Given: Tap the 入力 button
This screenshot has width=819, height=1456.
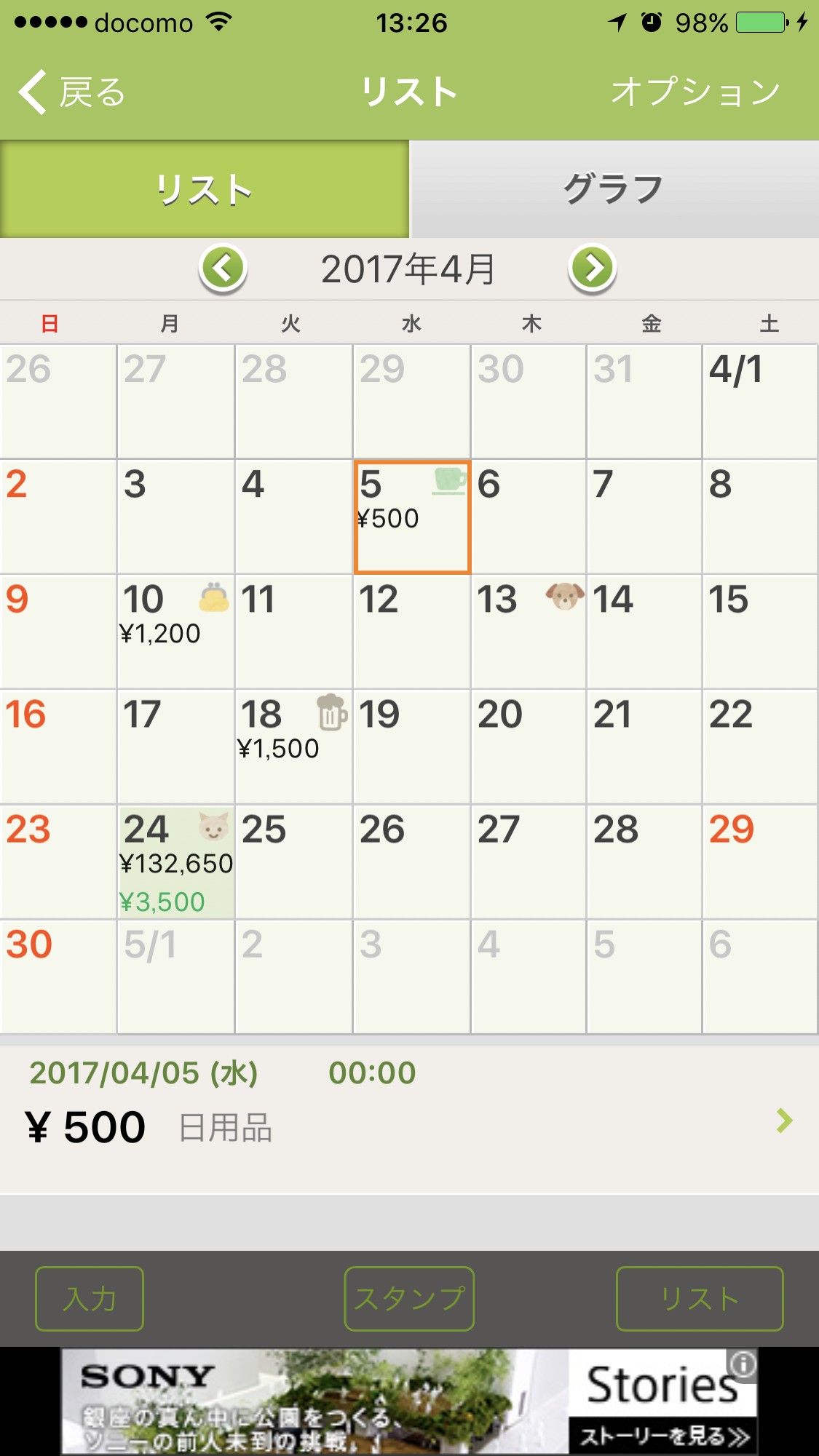Looking at the screenshot, I should pos(90,1299).
